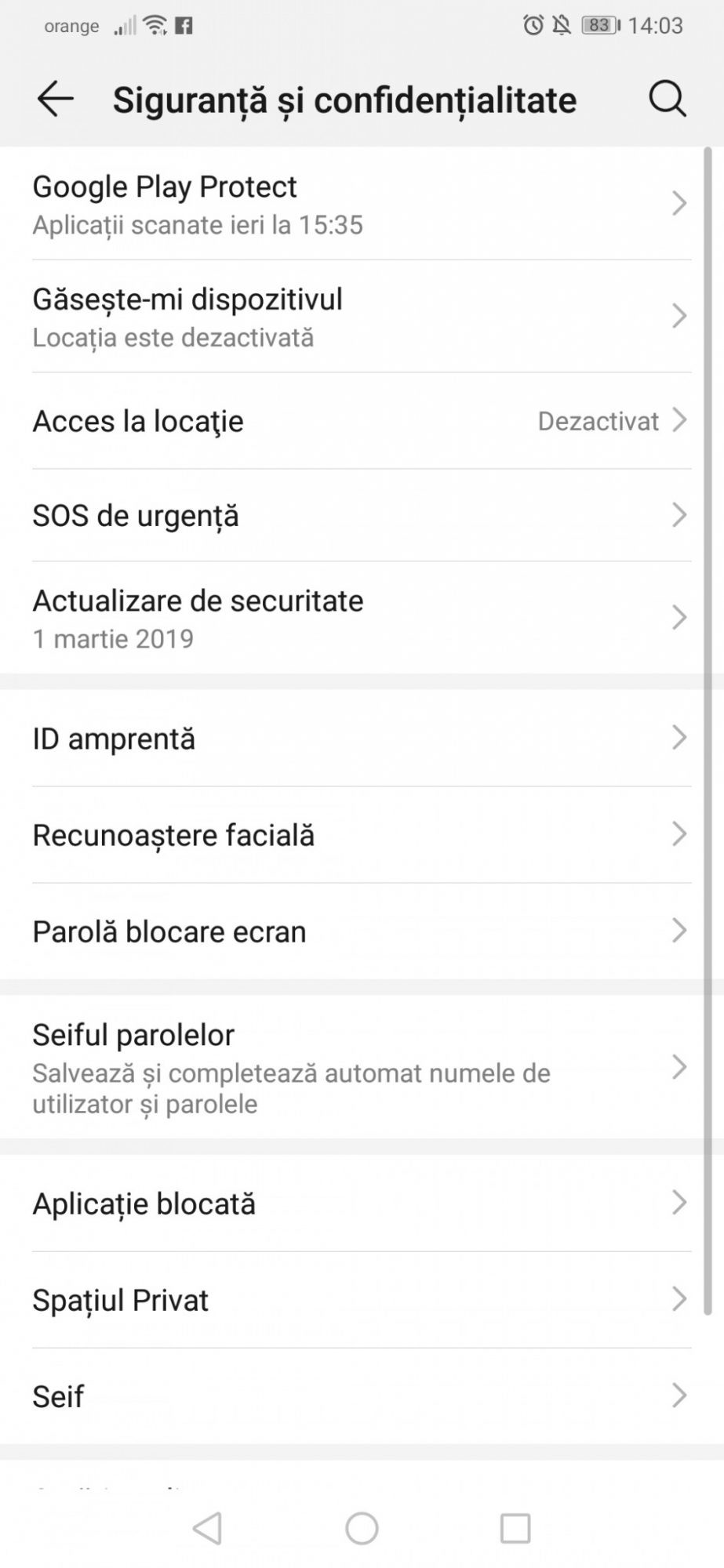Open recent apps from navigation bar
724x1568 pixels.
(515, 1528)
